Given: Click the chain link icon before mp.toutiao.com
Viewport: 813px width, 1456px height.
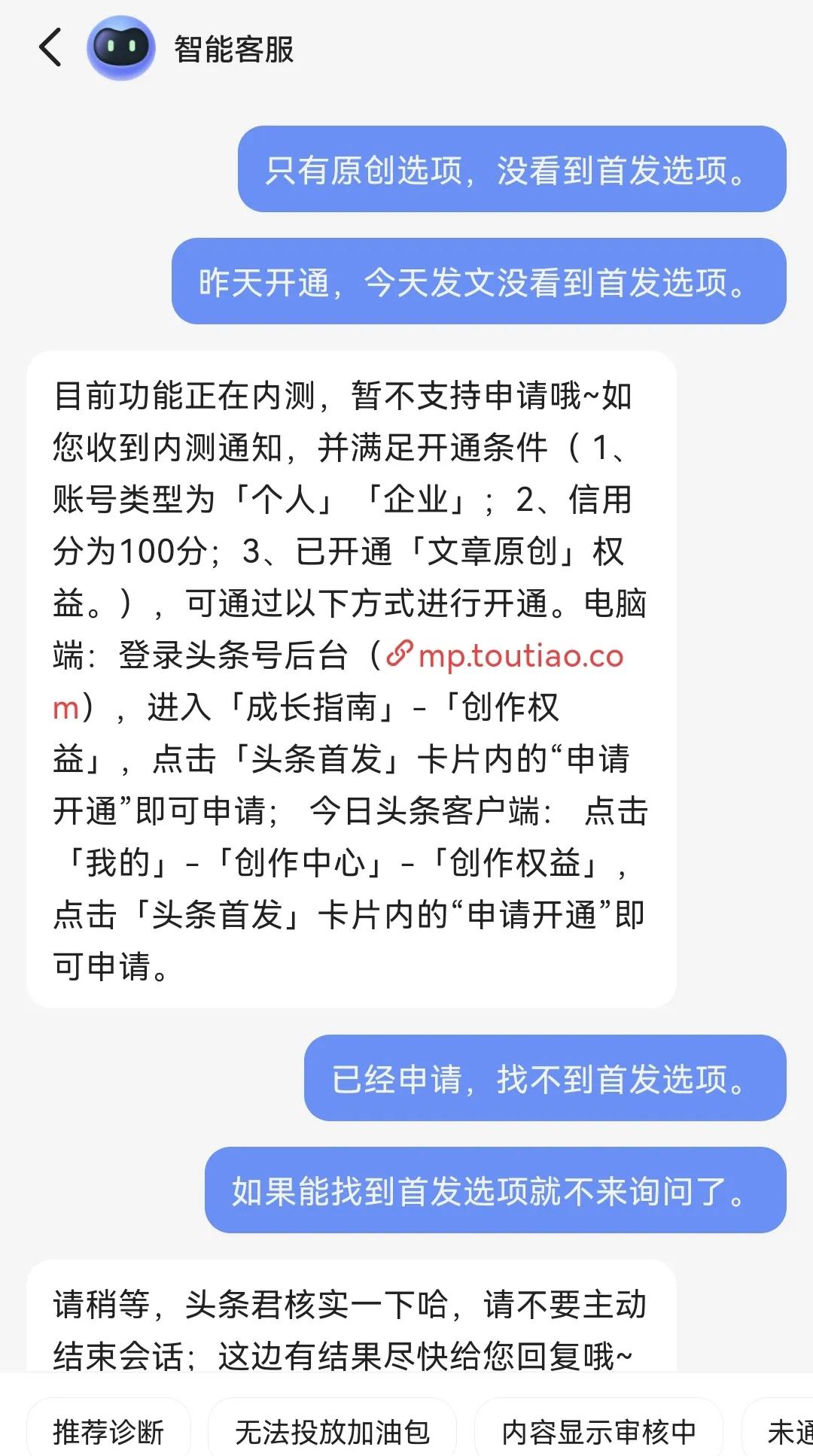Looking at the screenshot, I should (x=401, y=656).
